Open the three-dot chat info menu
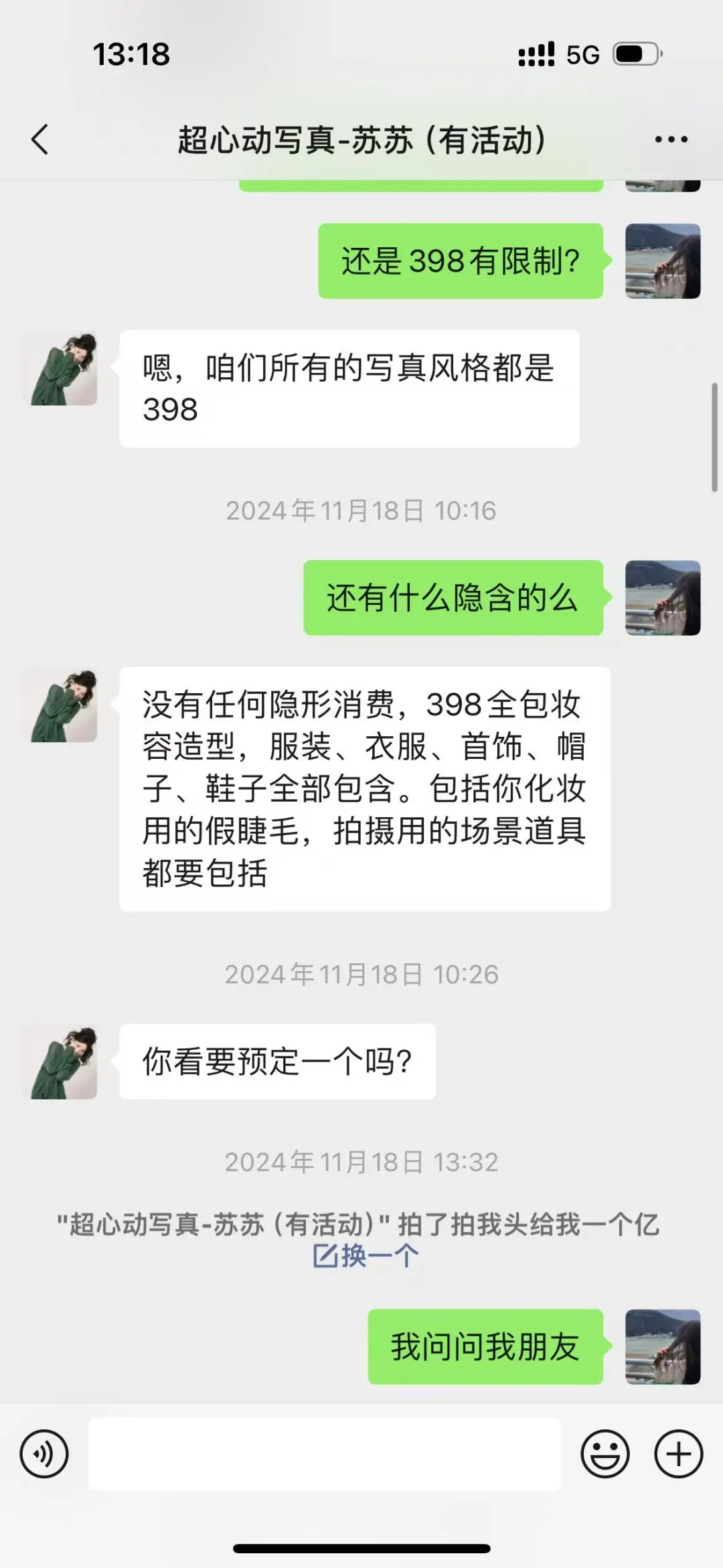This screenshot has width=723, height=1568. [x=671, y=139]
